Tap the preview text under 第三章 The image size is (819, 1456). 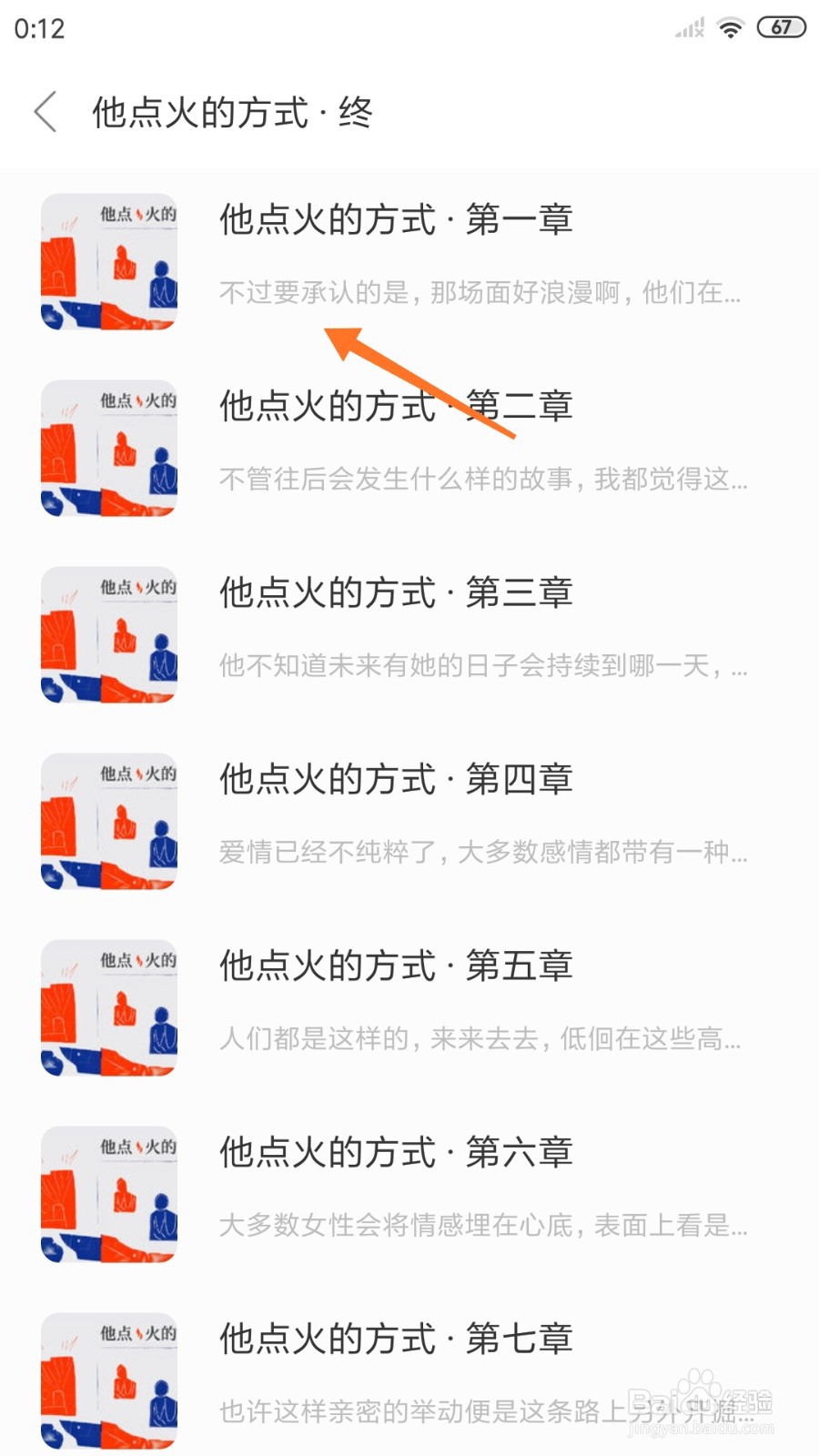[482, 664]
